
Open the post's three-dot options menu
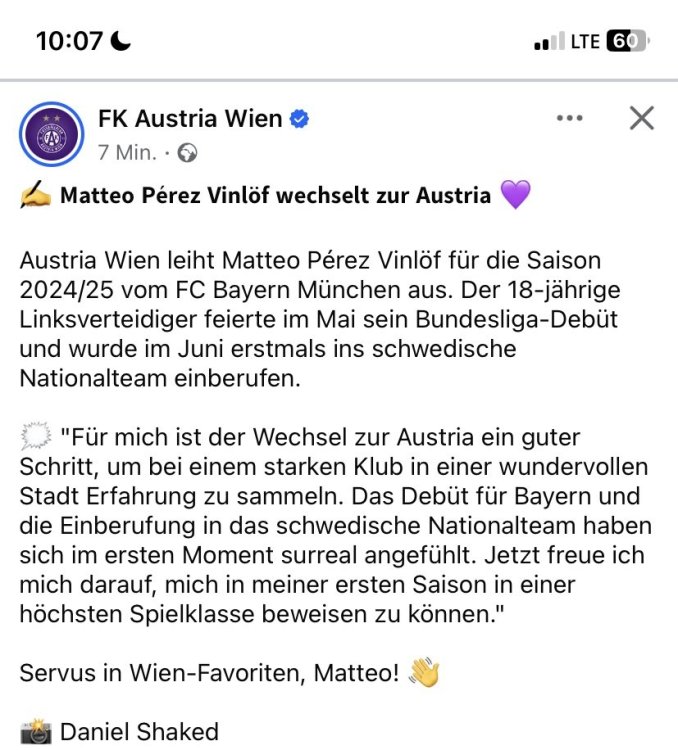pyautogui.click(x=569, y=119)
